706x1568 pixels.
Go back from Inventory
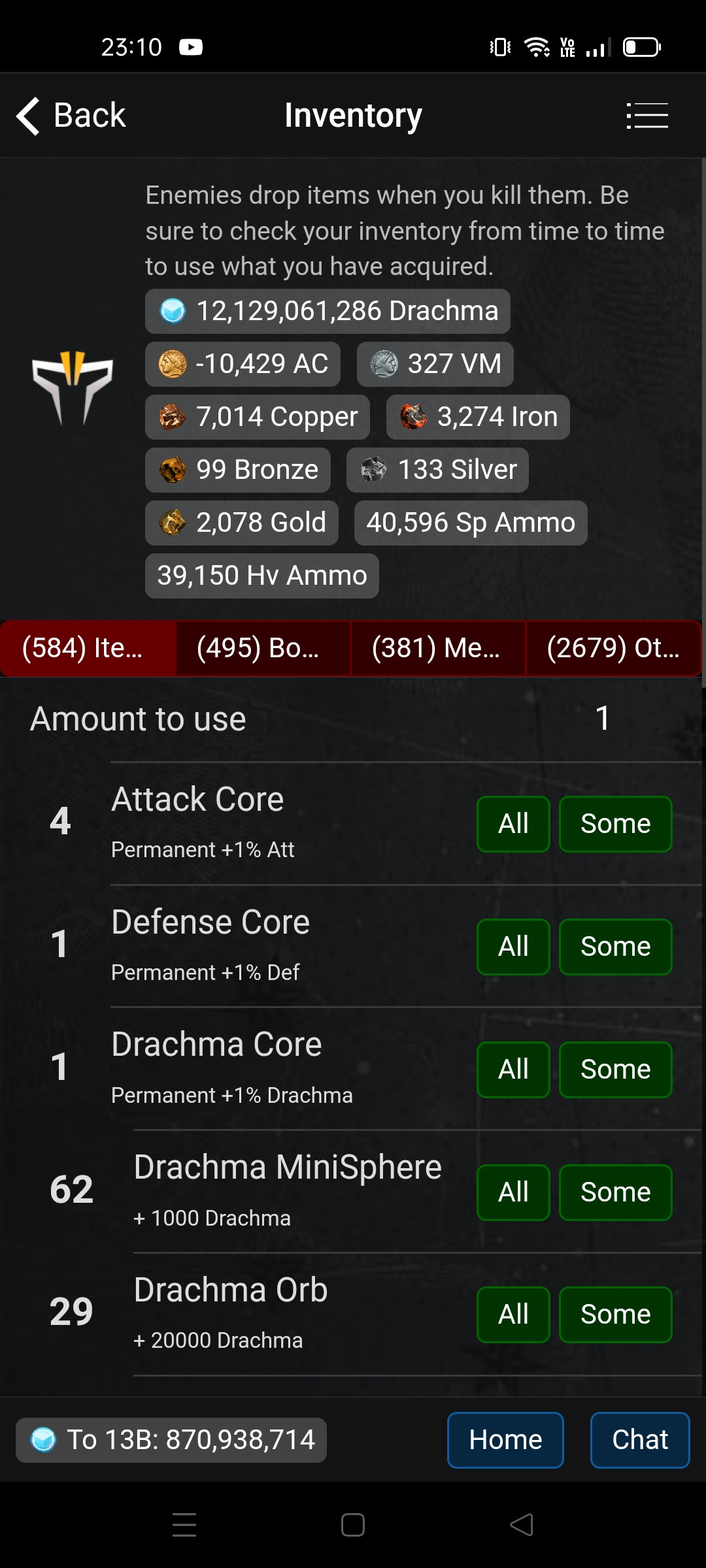click(x=71, y=116)
